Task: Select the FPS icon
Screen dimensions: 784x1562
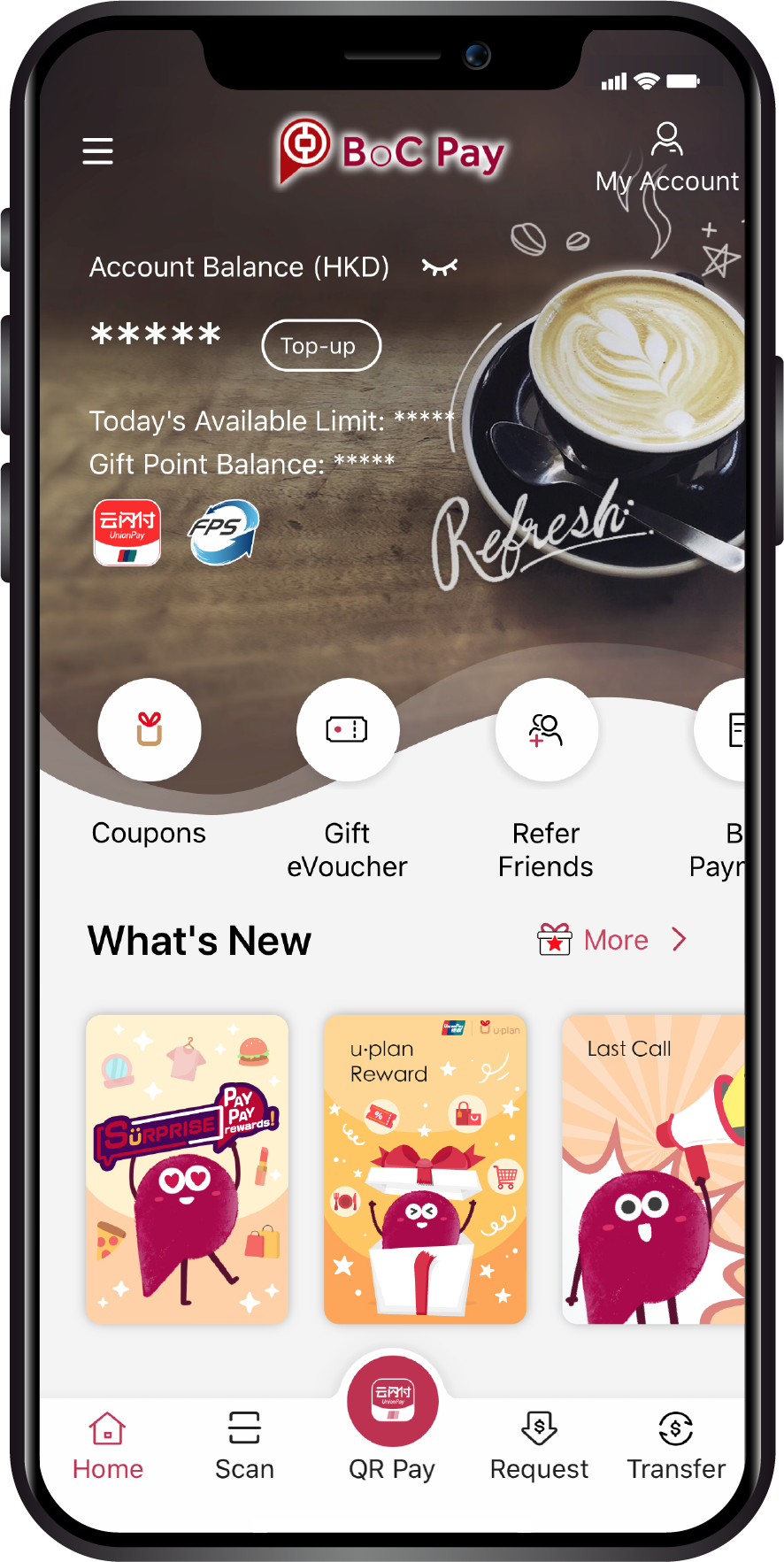Action: 224,532
